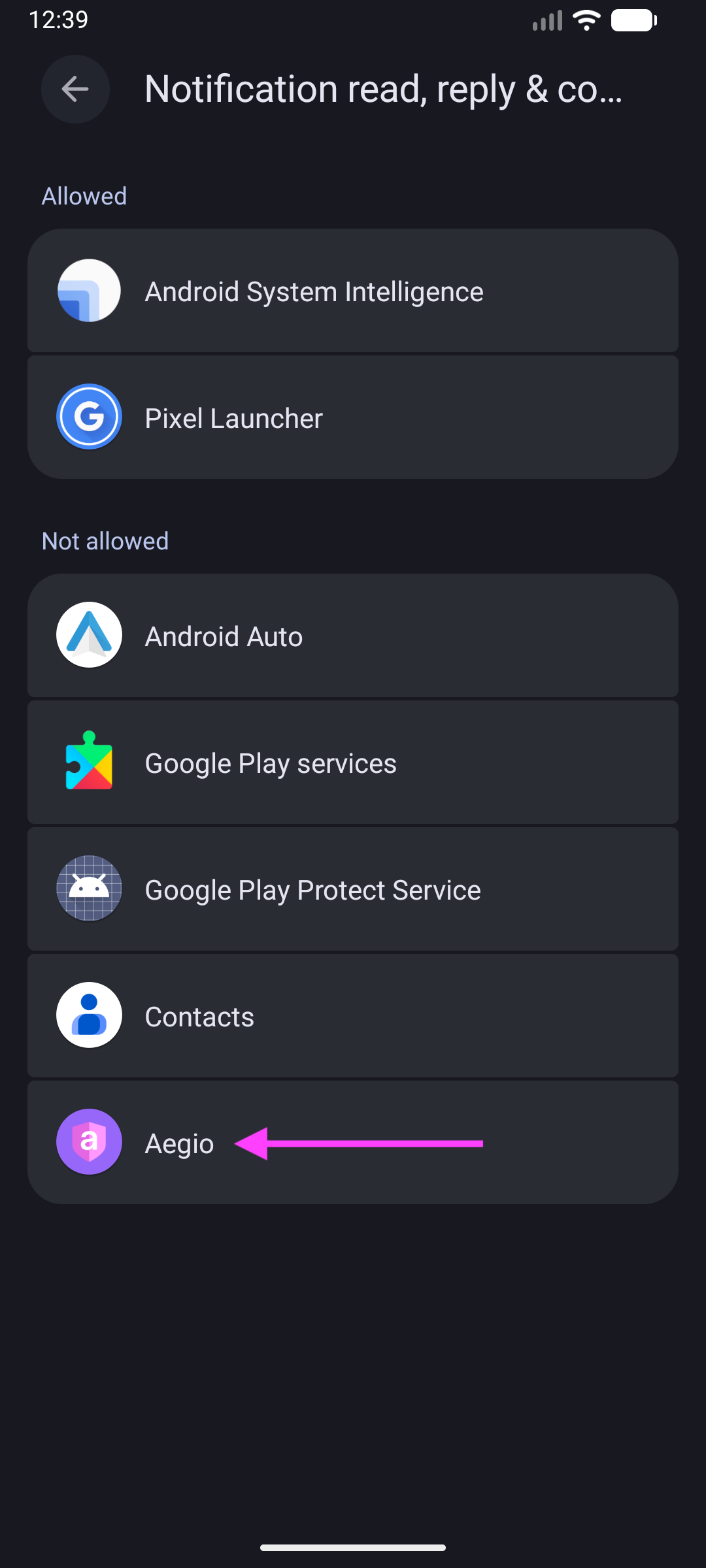706x1568 pixels.
Task: Select the Android Auto list row
Action: click(x=353, y=634)
